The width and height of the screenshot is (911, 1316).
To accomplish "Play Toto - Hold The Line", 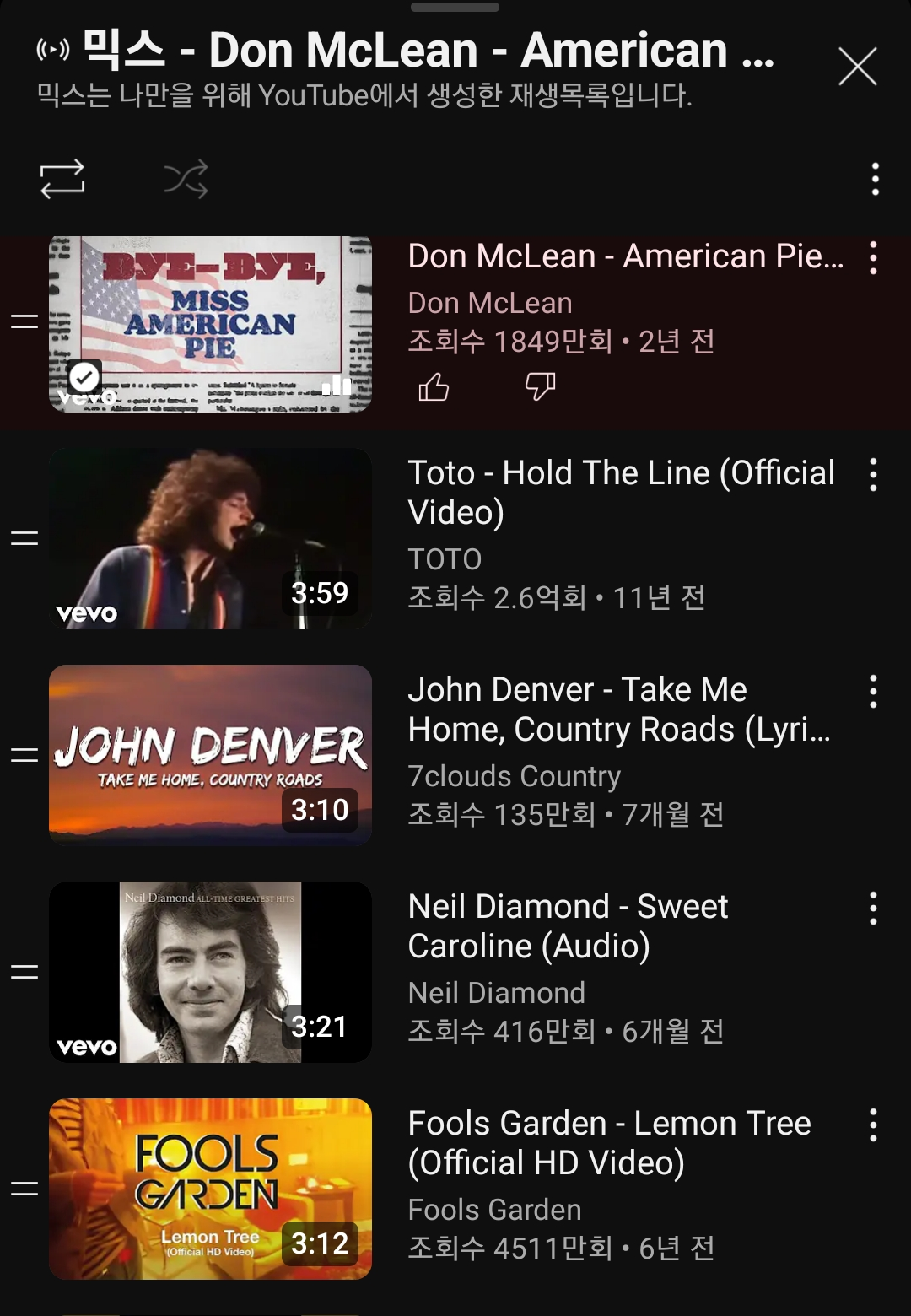I will pyautogui.click(x=210, y=538).
